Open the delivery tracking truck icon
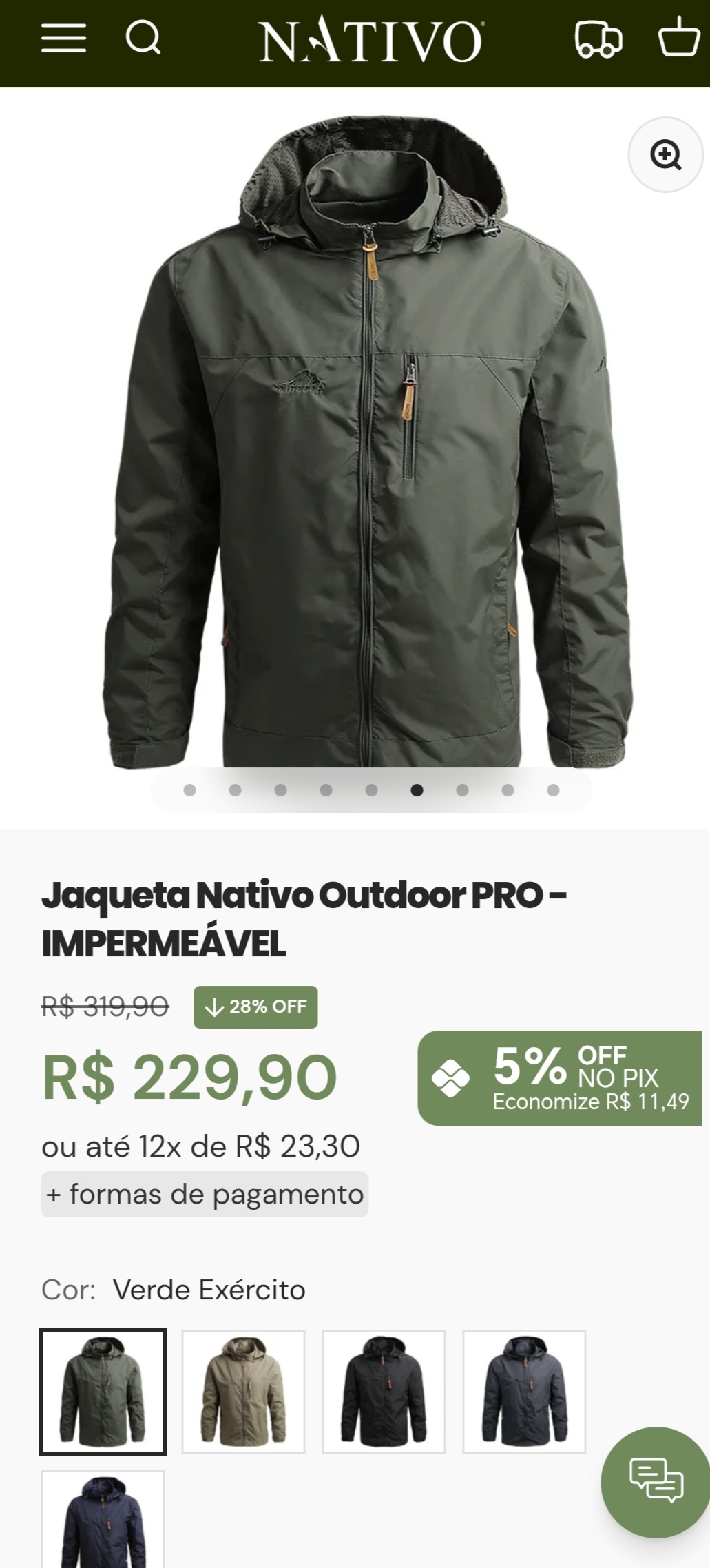 tap(598, 39)
